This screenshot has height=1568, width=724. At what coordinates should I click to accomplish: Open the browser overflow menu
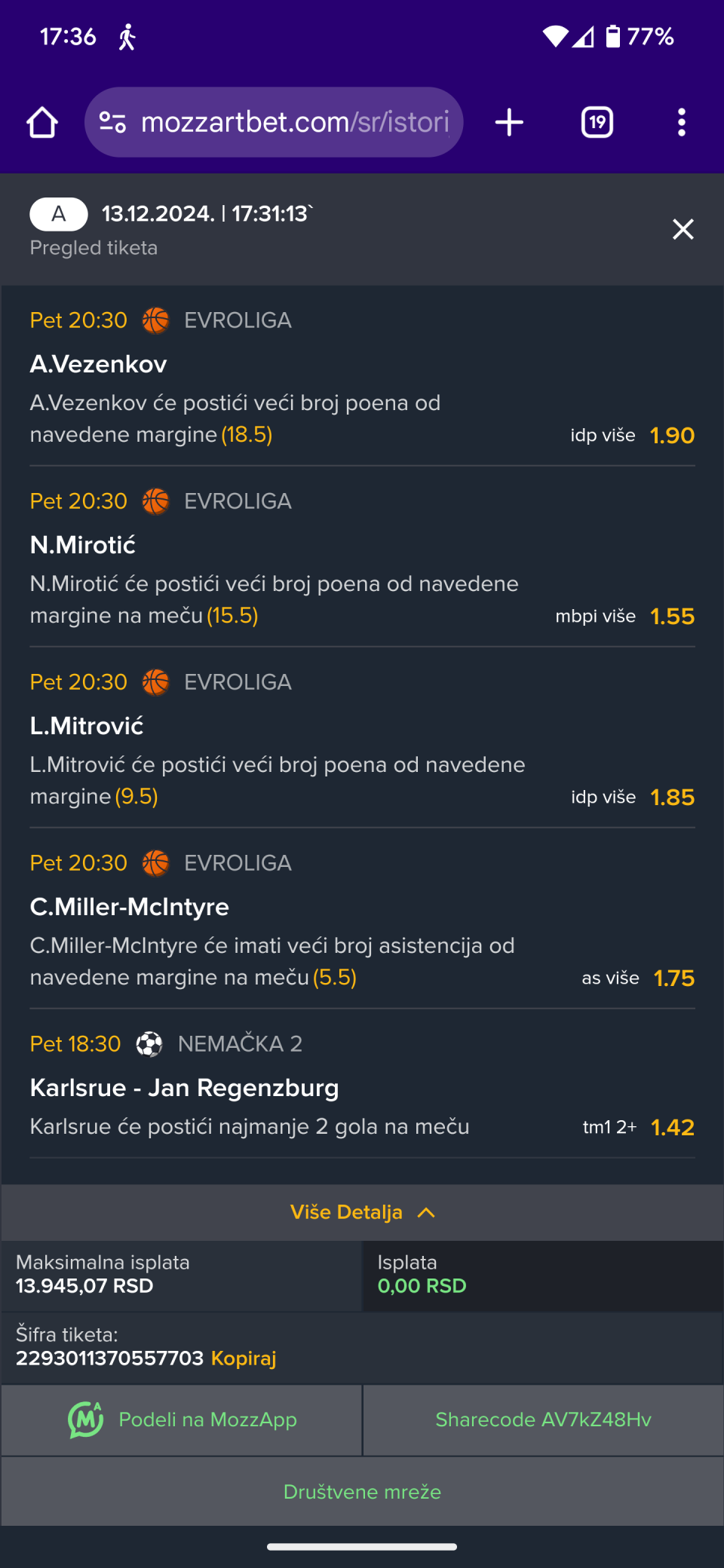(x=681, y=122)
